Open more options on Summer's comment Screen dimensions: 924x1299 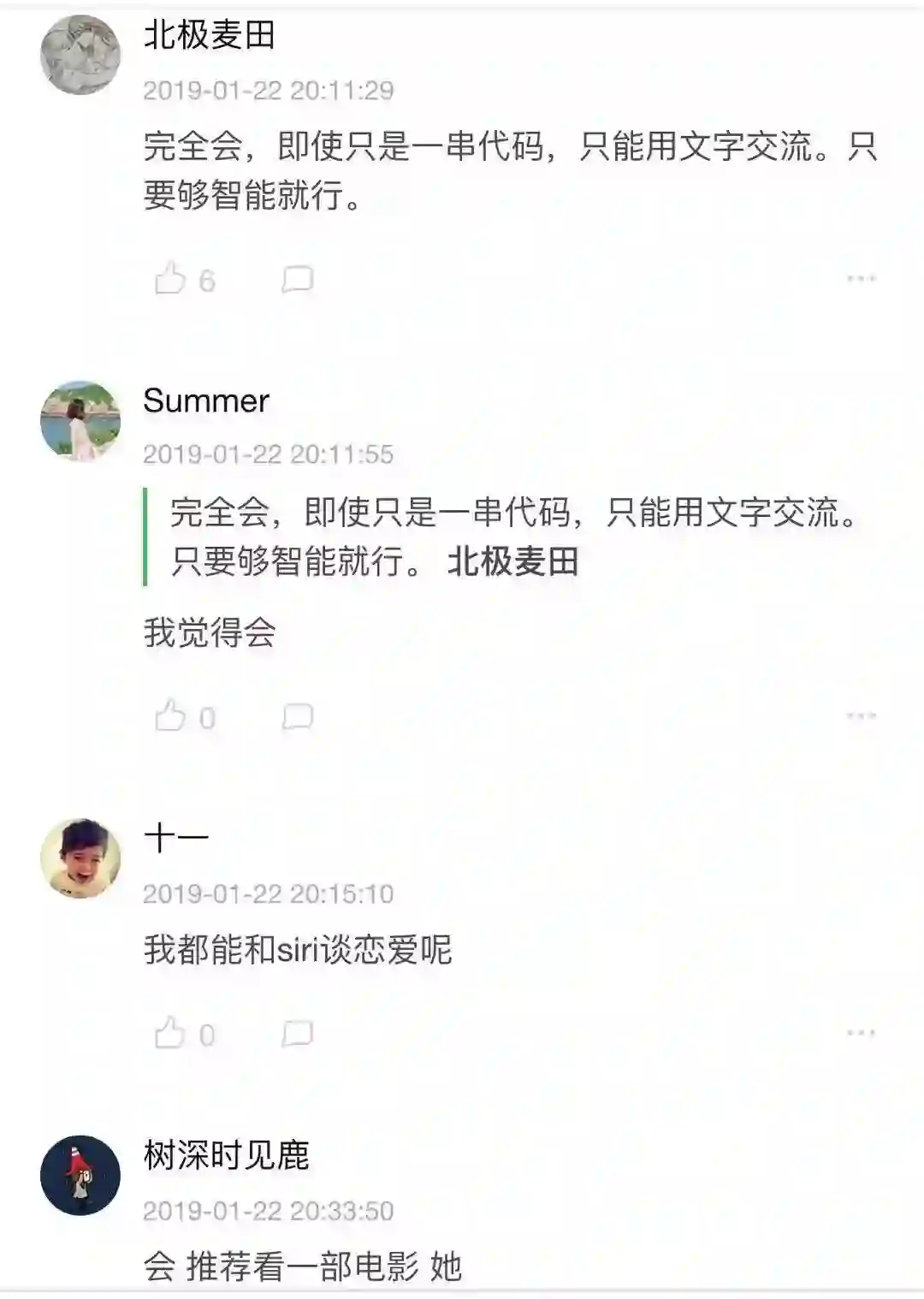click(861, 716)
